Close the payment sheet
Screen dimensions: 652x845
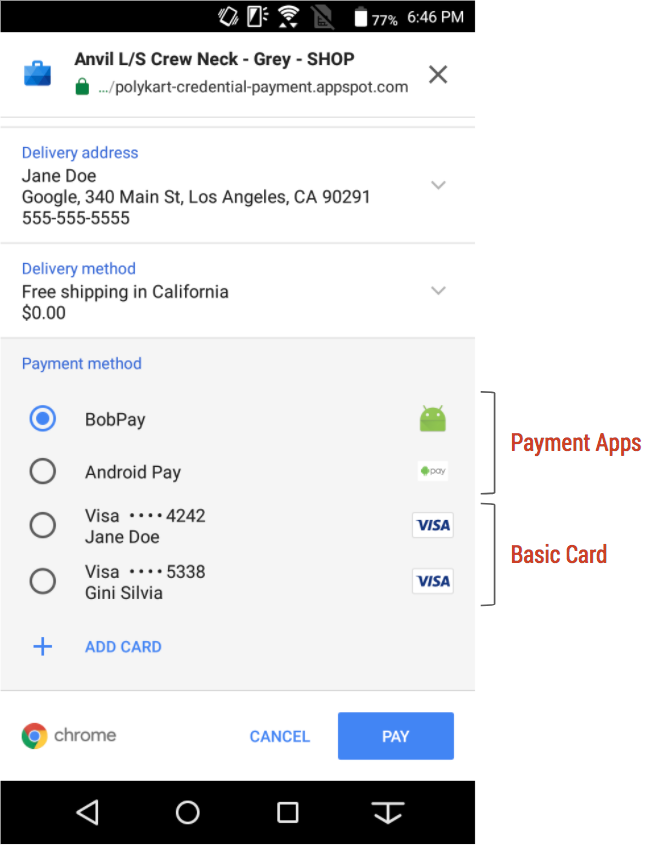437,74
